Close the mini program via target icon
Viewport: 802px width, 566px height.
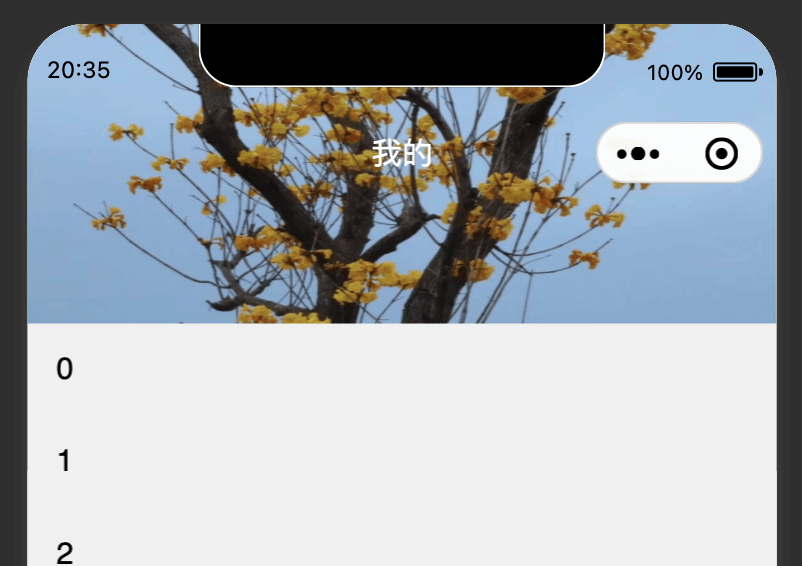pyautogui.click(x=721, y=154)
